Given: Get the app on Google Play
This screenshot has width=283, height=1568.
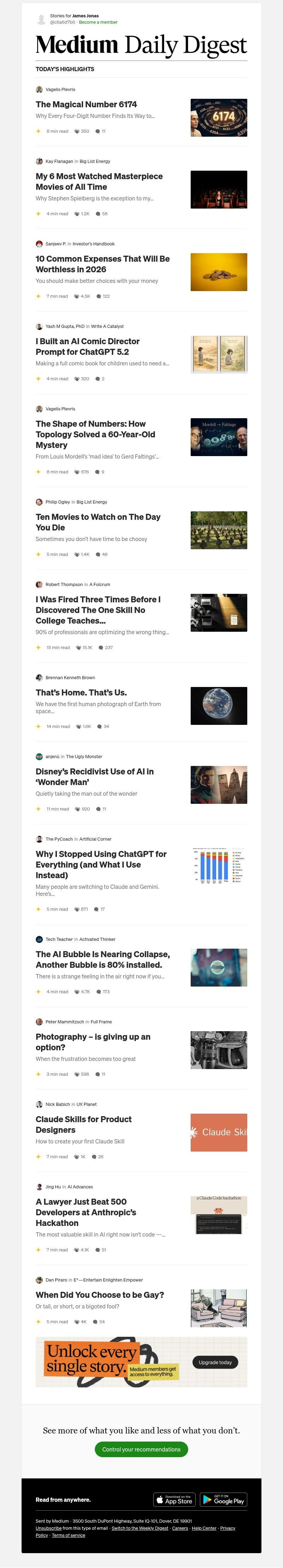Looking at the screenshot, I should click(223, 1500).
